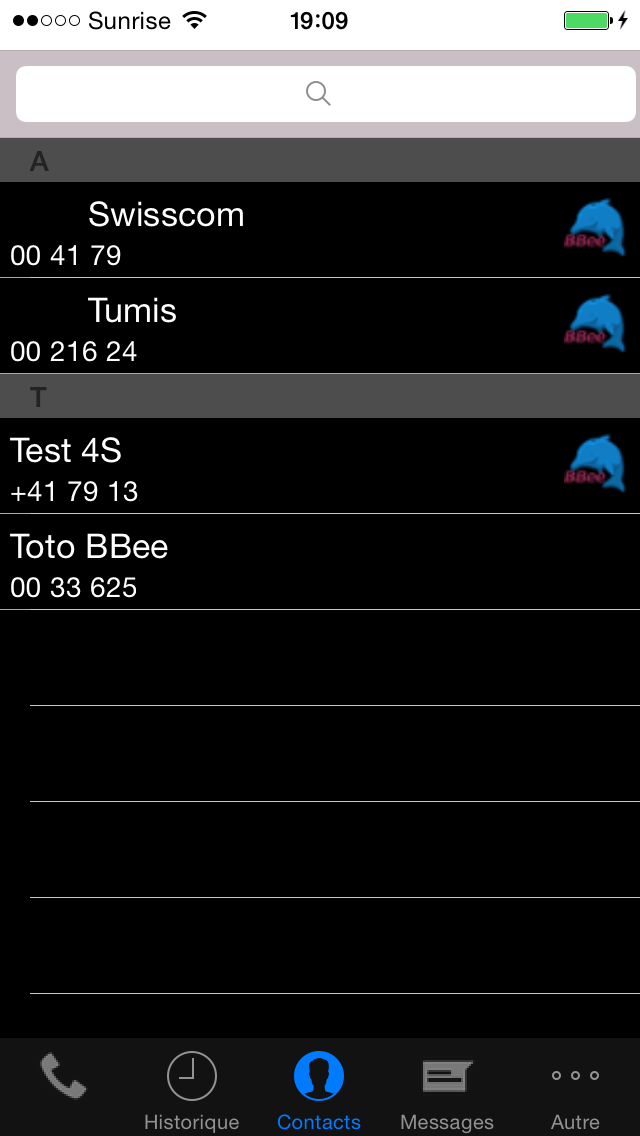Open the Toto BBee contact
Screen dimensions: 640x1136
[320, 561]
